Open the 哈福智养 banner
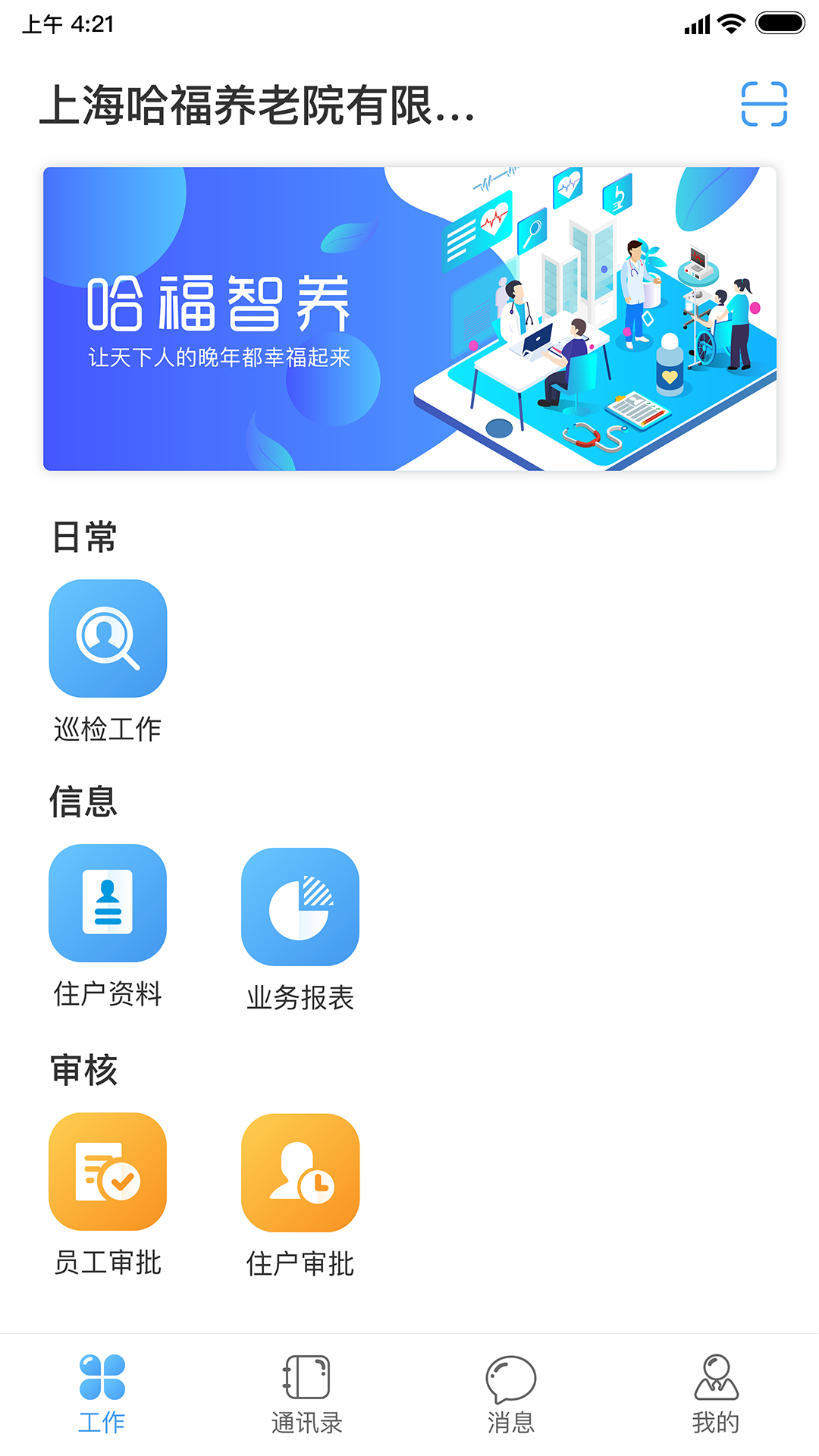 tap(409, 318)
